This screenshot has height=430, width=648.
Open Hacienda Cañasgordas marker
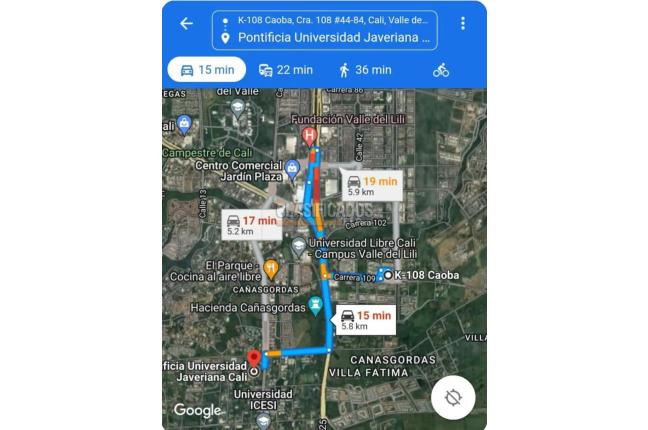(x=316, y=306)
